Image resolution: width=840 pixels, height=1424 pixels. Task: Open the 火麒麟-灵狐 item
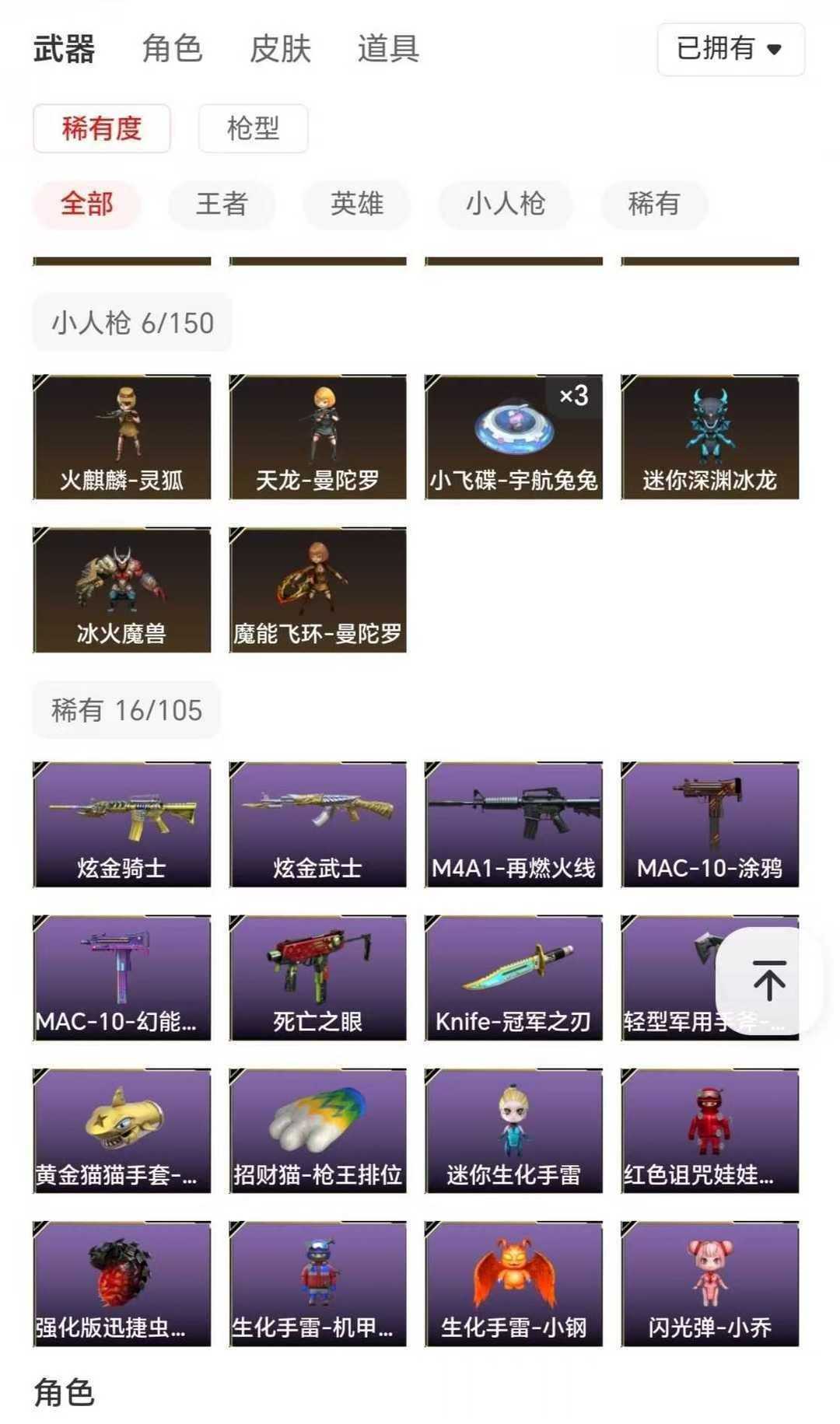[x=122, y=436]
